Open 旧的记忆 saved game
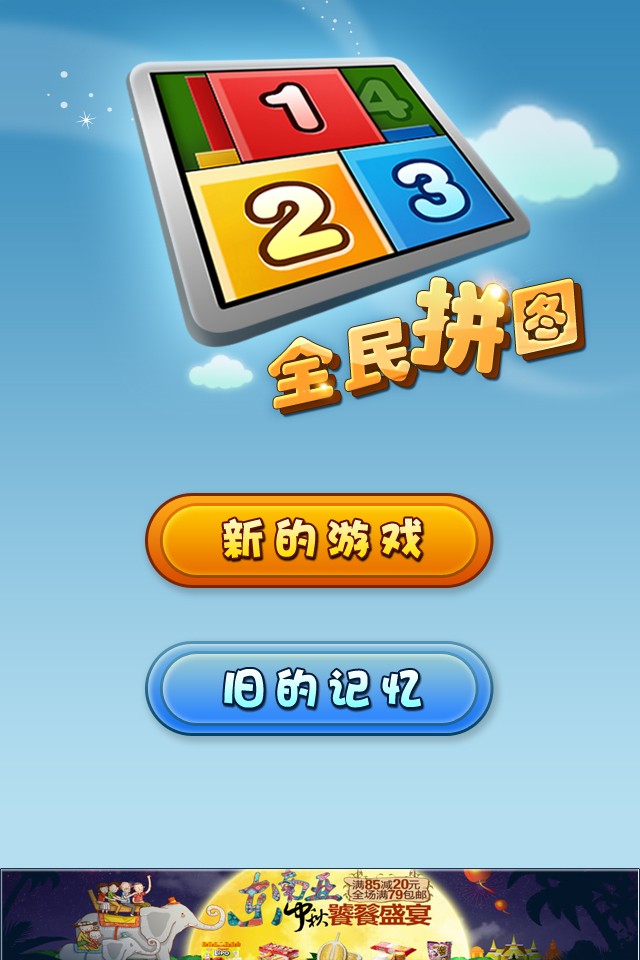The image size is (640, 960). (320, 689)
